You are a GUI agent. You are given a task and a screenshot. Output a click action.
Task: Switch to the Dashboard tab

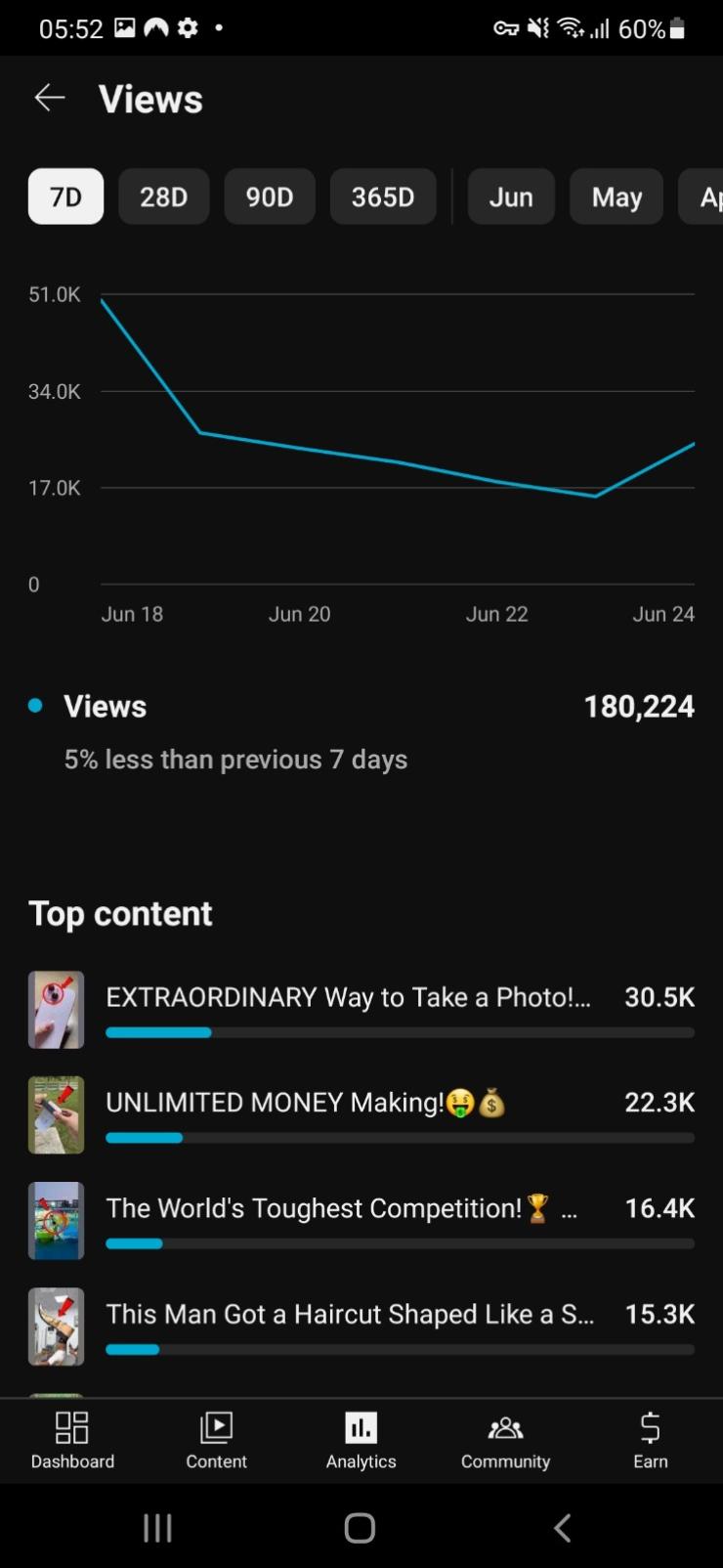pos(72,1440)
